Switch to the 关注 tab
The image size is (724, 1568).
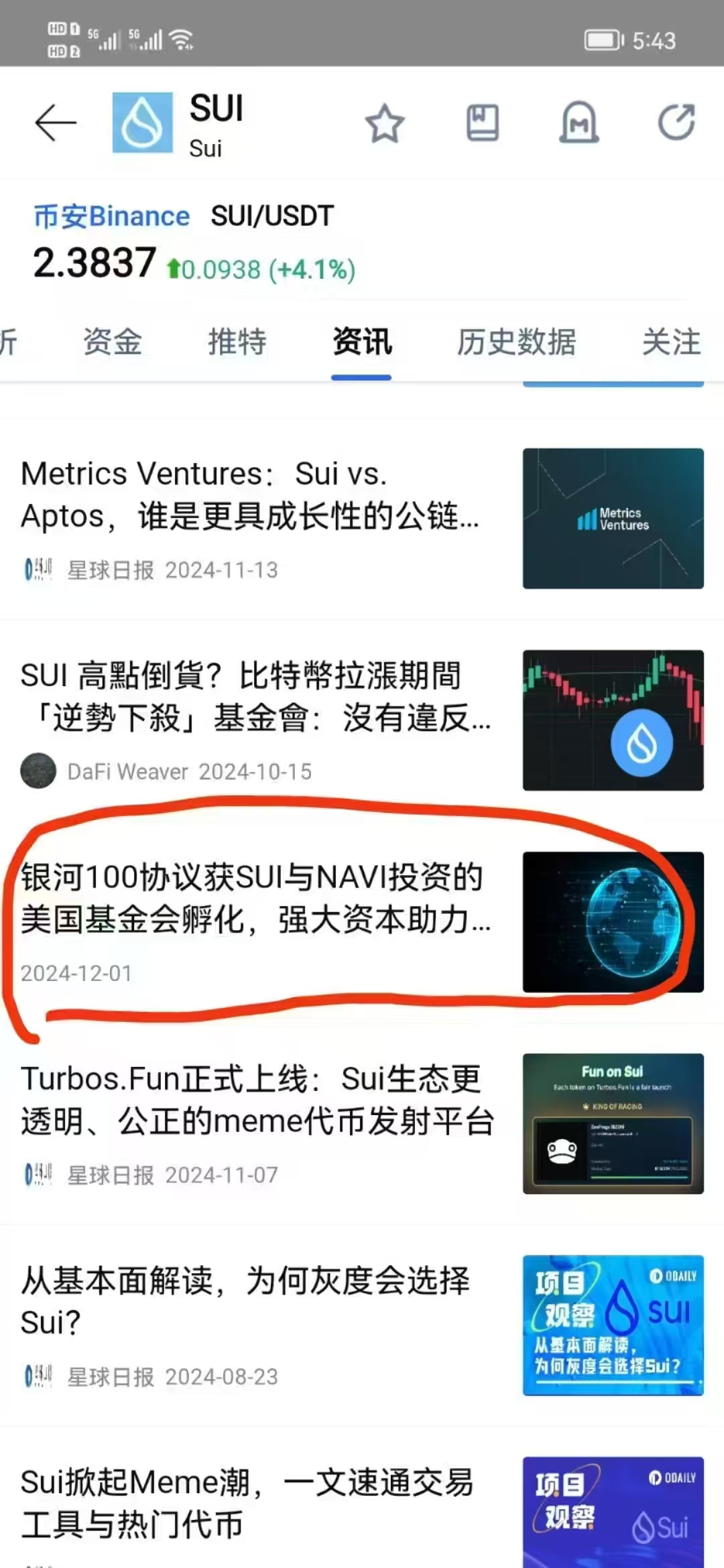672,342
